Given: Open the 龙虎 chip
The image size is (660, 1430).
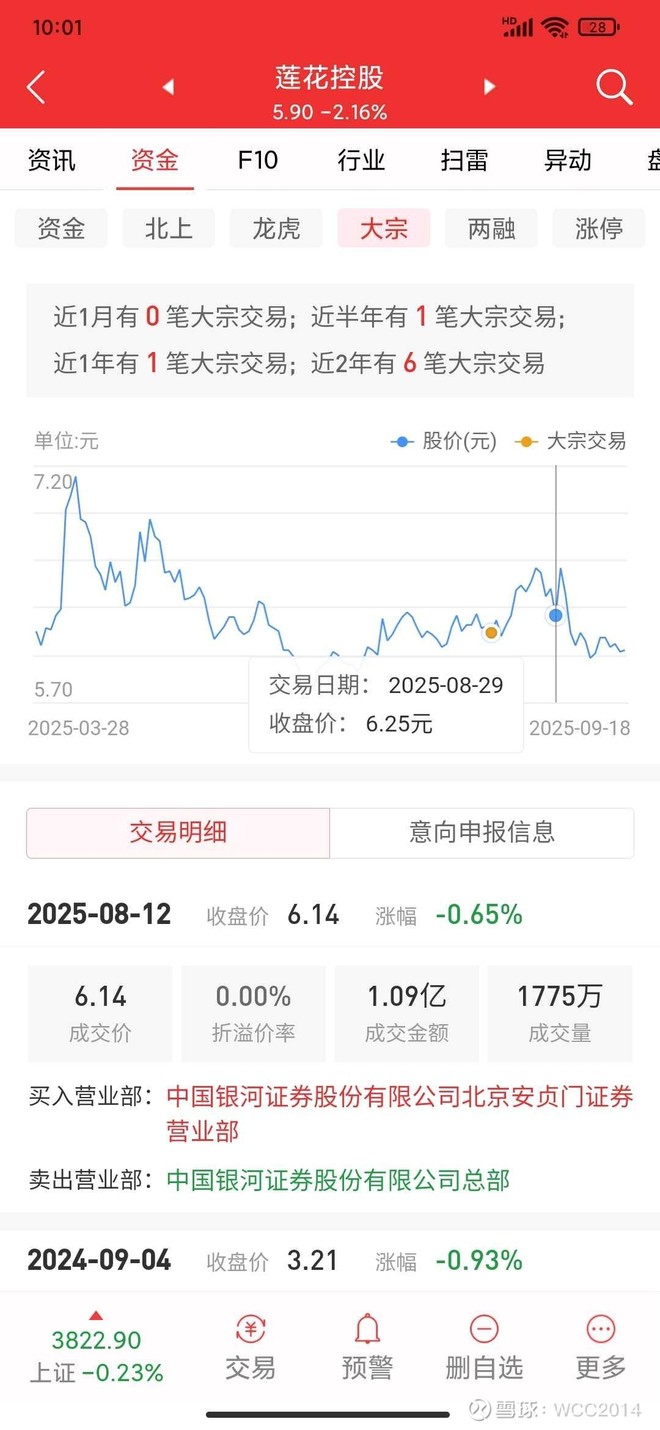Looking at the screenshot, I should click(276, 229).
